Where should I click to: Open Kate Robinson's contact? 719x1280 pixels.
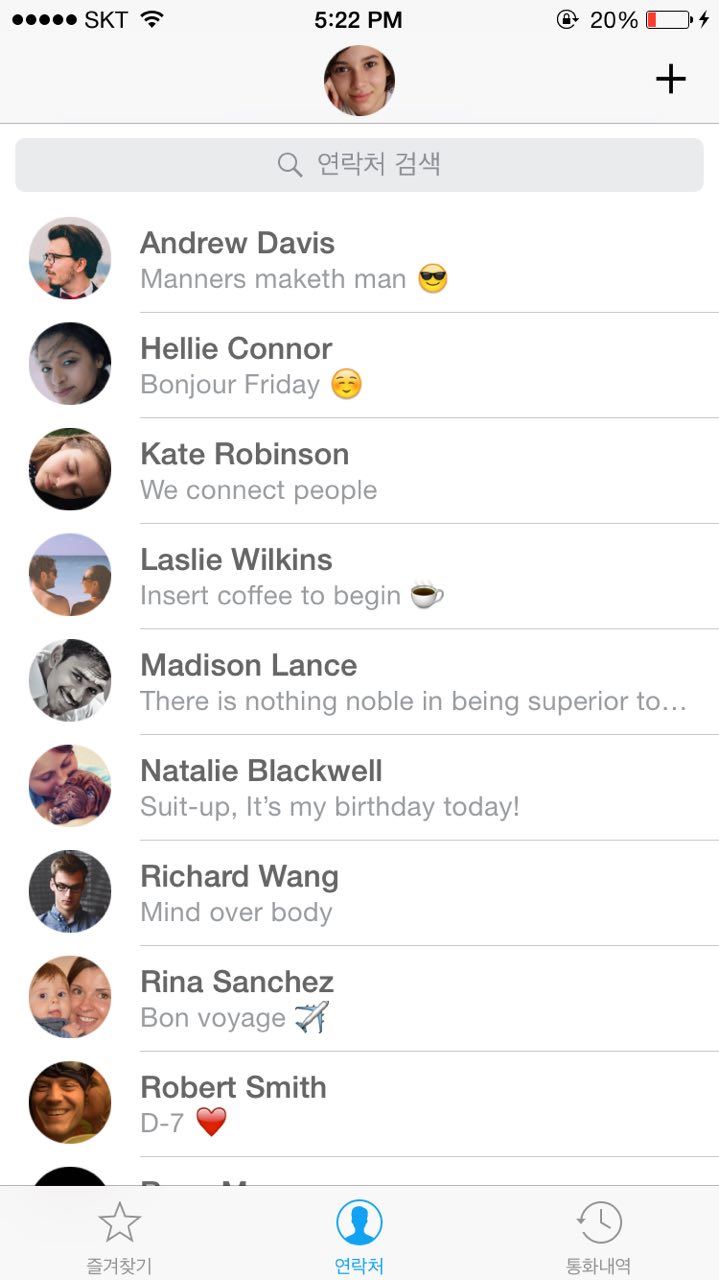[x=360, y=471]
